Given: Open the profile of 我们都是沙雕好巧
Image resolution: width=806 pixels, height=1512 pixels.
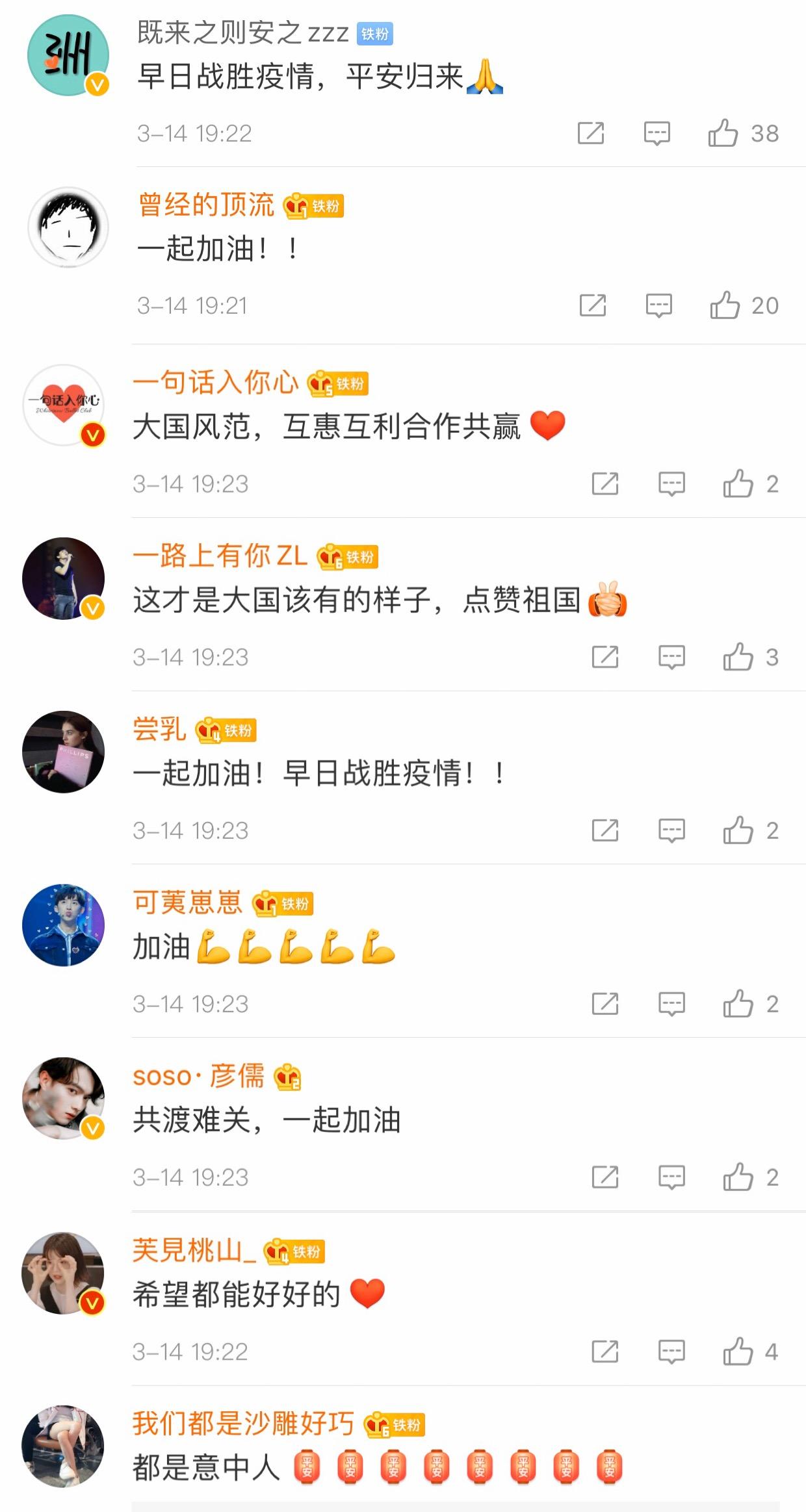Looking at the screenshot, I should tap(64, 1446).
